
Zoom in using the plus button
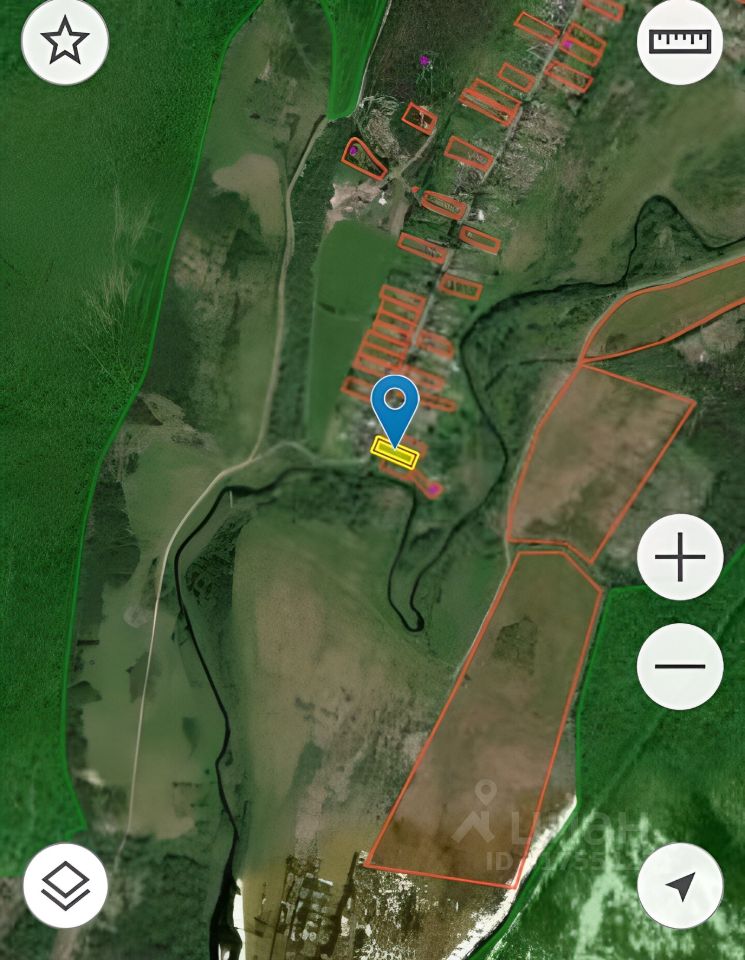coord(680,558)
